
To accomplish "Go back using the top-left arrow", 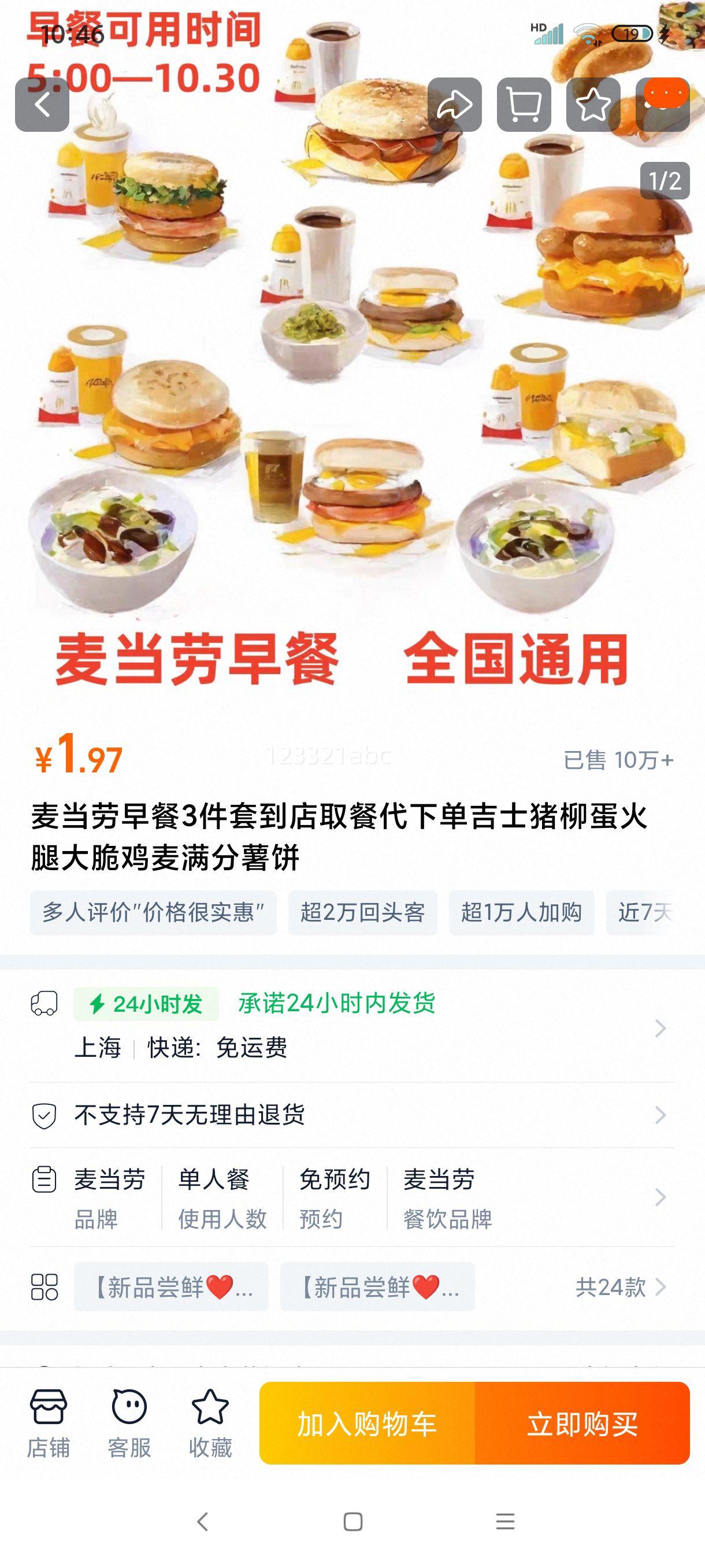I will pyautogui.click(x=42, y=105).
